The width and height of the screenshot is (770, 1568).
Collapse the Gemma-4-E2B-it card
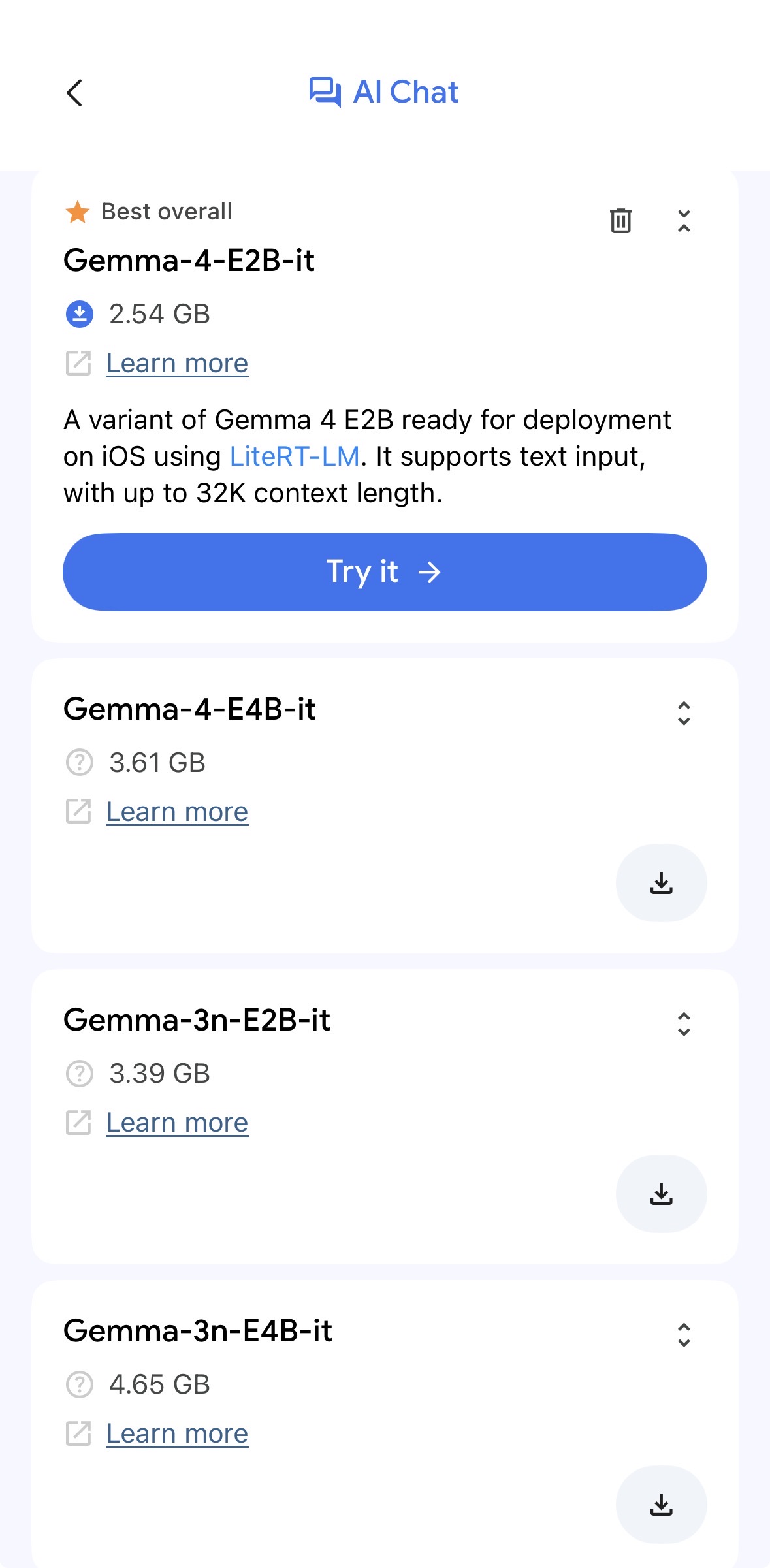[x=683, y=221]
